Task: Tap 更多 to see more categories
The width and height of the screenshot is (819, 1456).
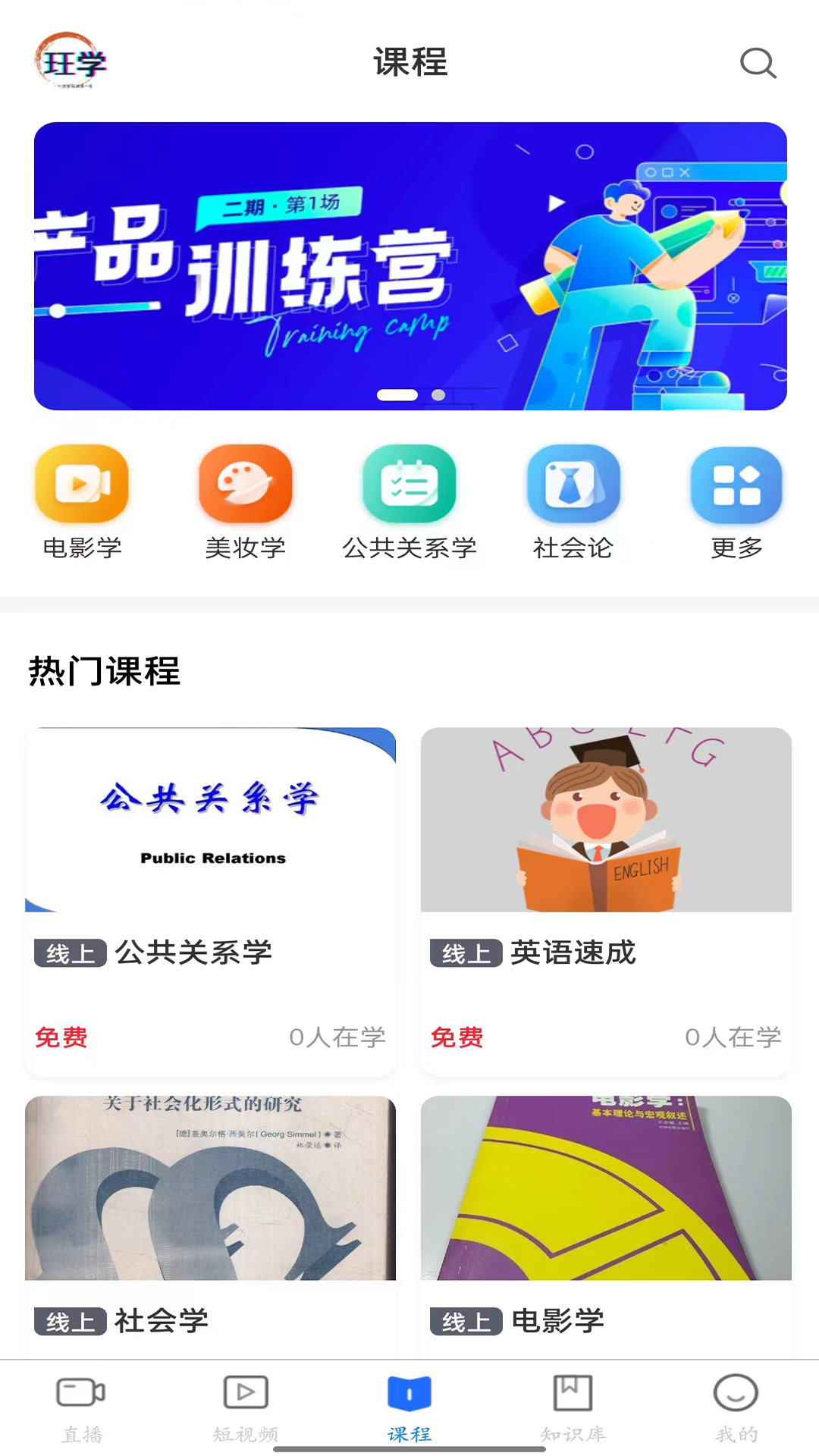Action: [x=736, y=502]
